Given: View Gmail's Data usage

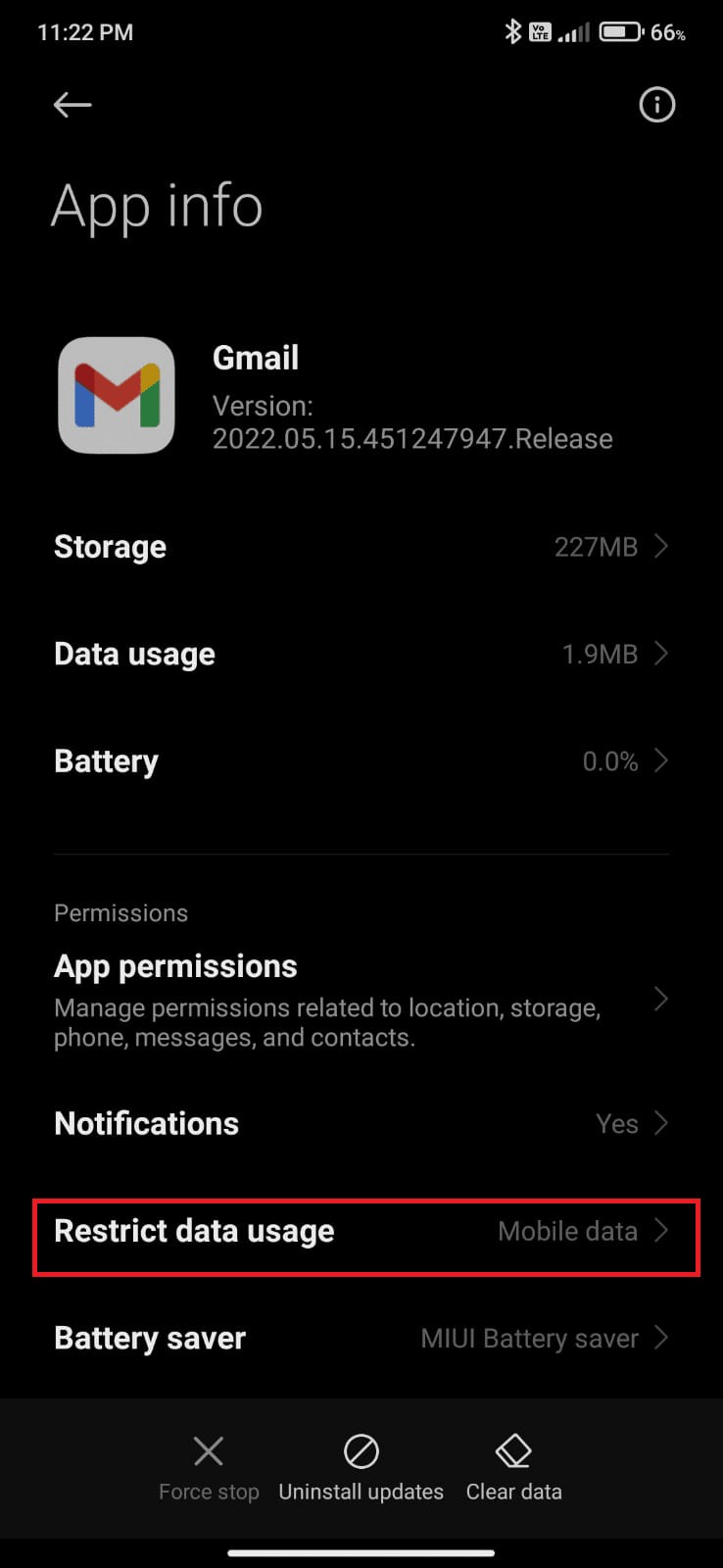Looking at the screenshot, I should click(361, 654).
